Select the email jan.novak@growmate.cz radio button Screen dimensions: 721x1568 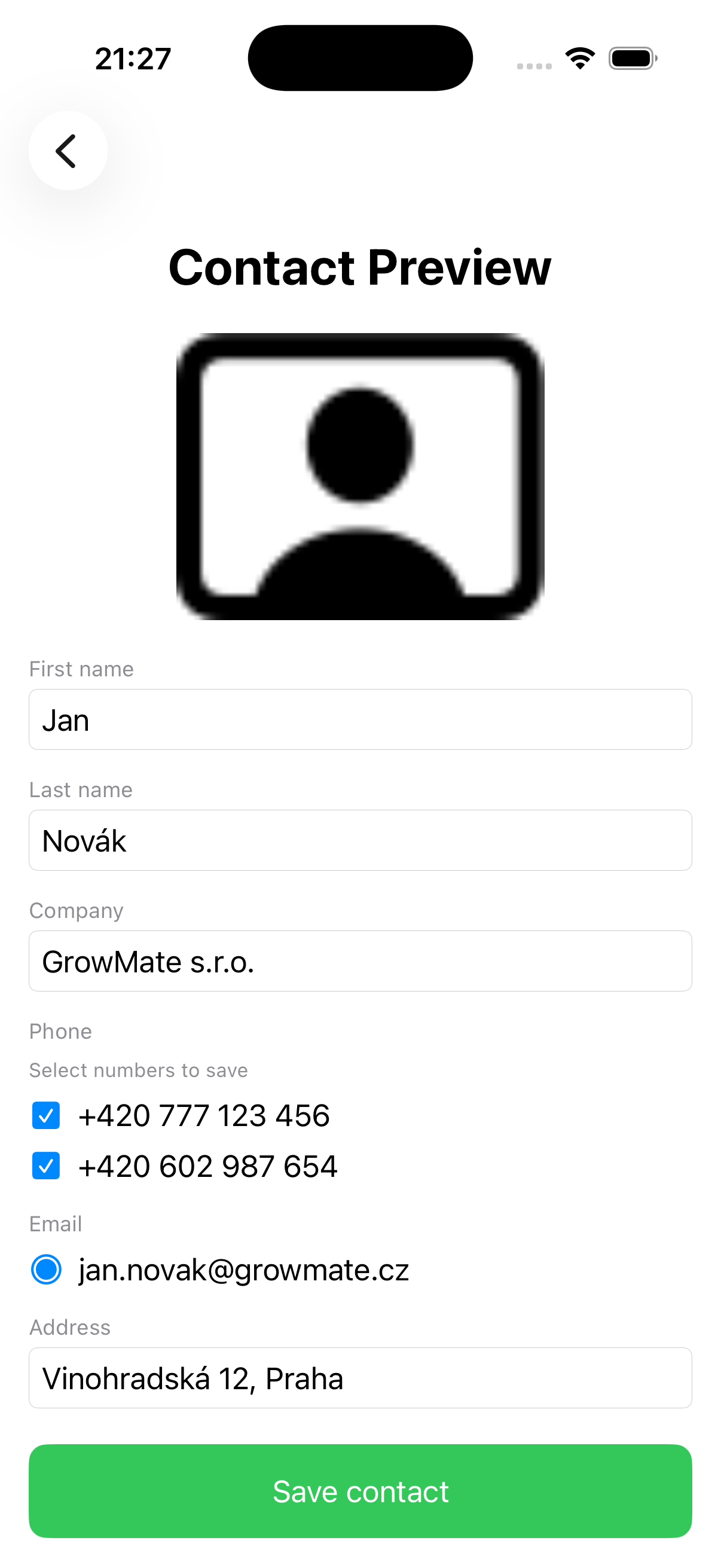coord(46,1270)
